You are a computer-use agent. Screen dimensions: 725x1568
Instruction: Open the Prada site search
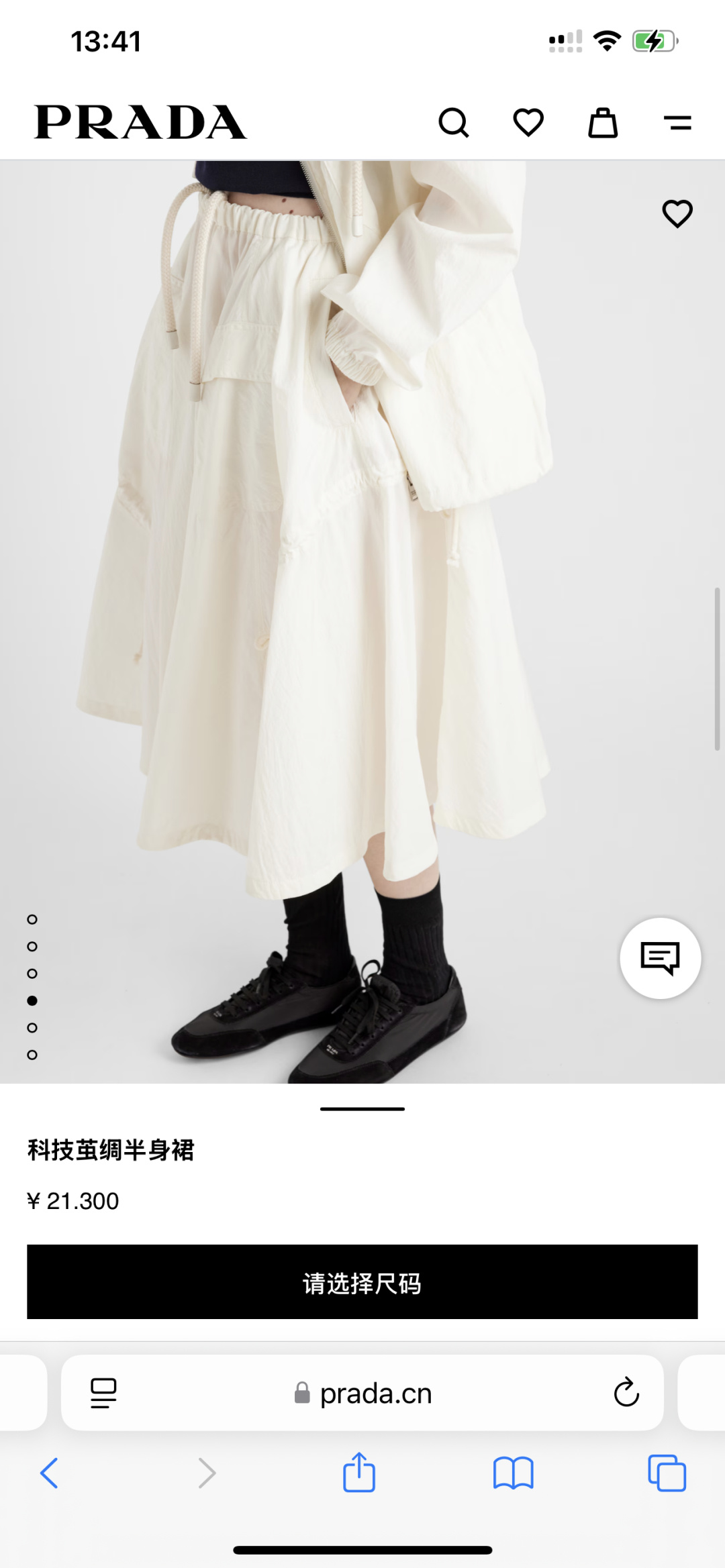pos(454,123)
